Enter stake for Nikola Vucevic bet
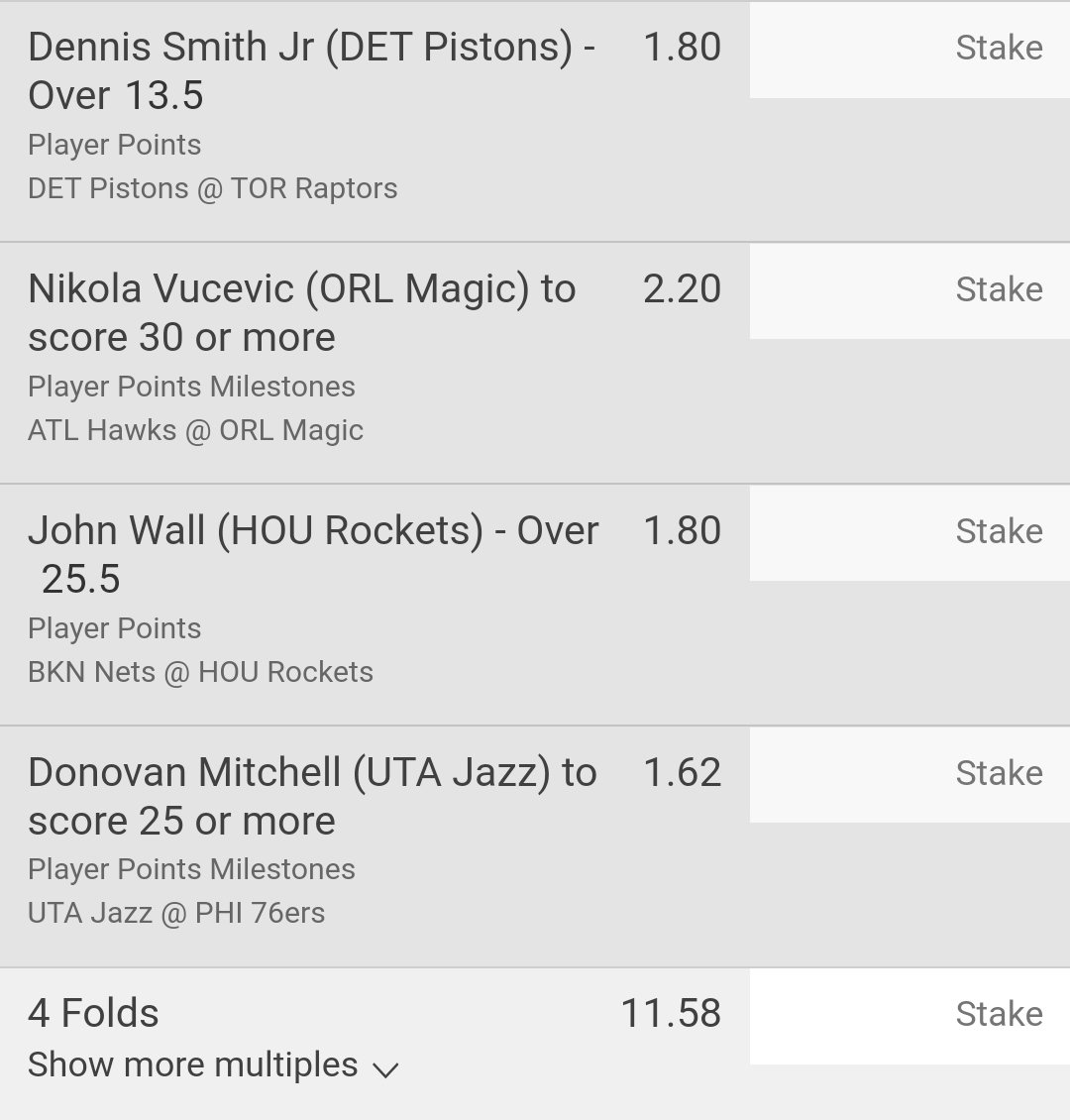The height and width of the screenshot is (1120, 1070). tap(909, 290)
